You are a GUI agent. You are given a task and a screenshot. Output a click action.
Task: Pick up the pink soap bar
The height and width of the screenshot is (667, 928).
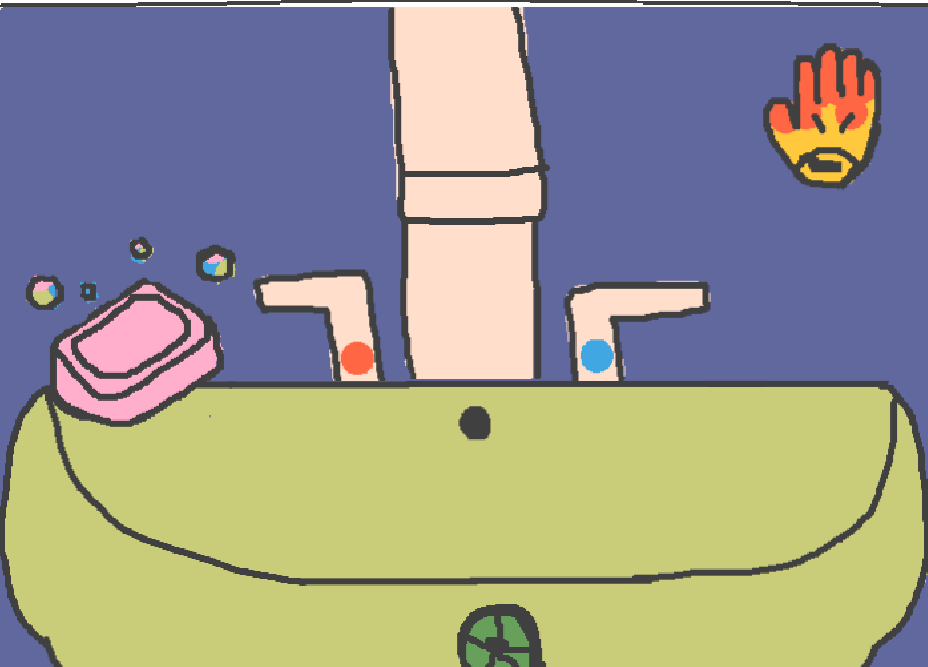pos(135,352)
